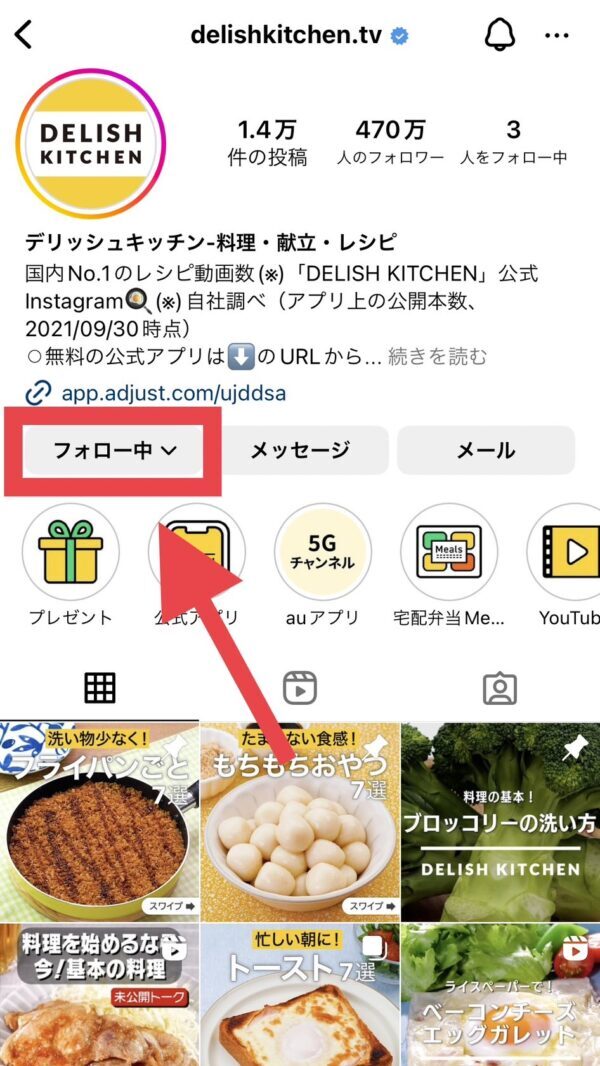Open the list of 3 followed accounts
The image size is (600, 1066).
coord(513,143)
